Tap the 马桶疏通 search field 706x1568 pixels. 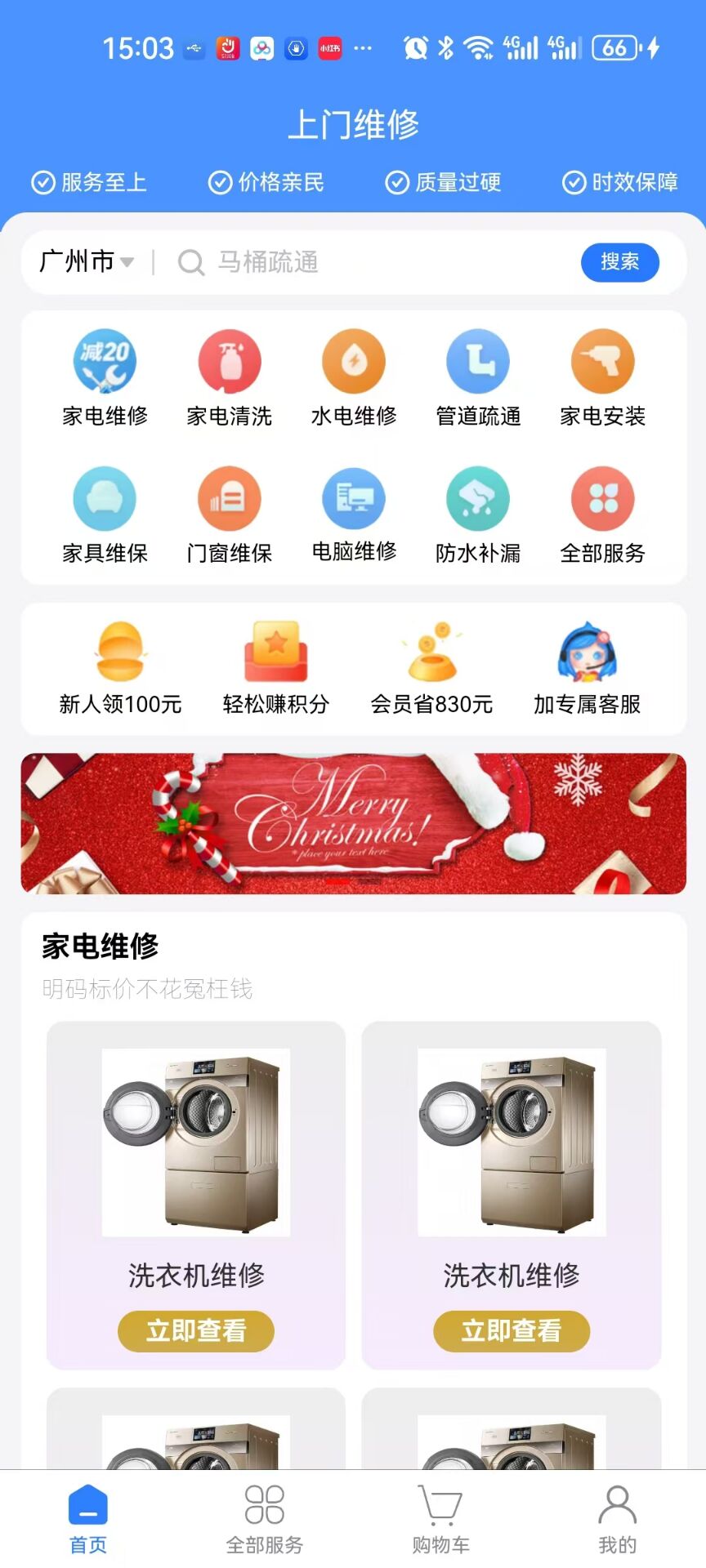[x=368, y=262]
